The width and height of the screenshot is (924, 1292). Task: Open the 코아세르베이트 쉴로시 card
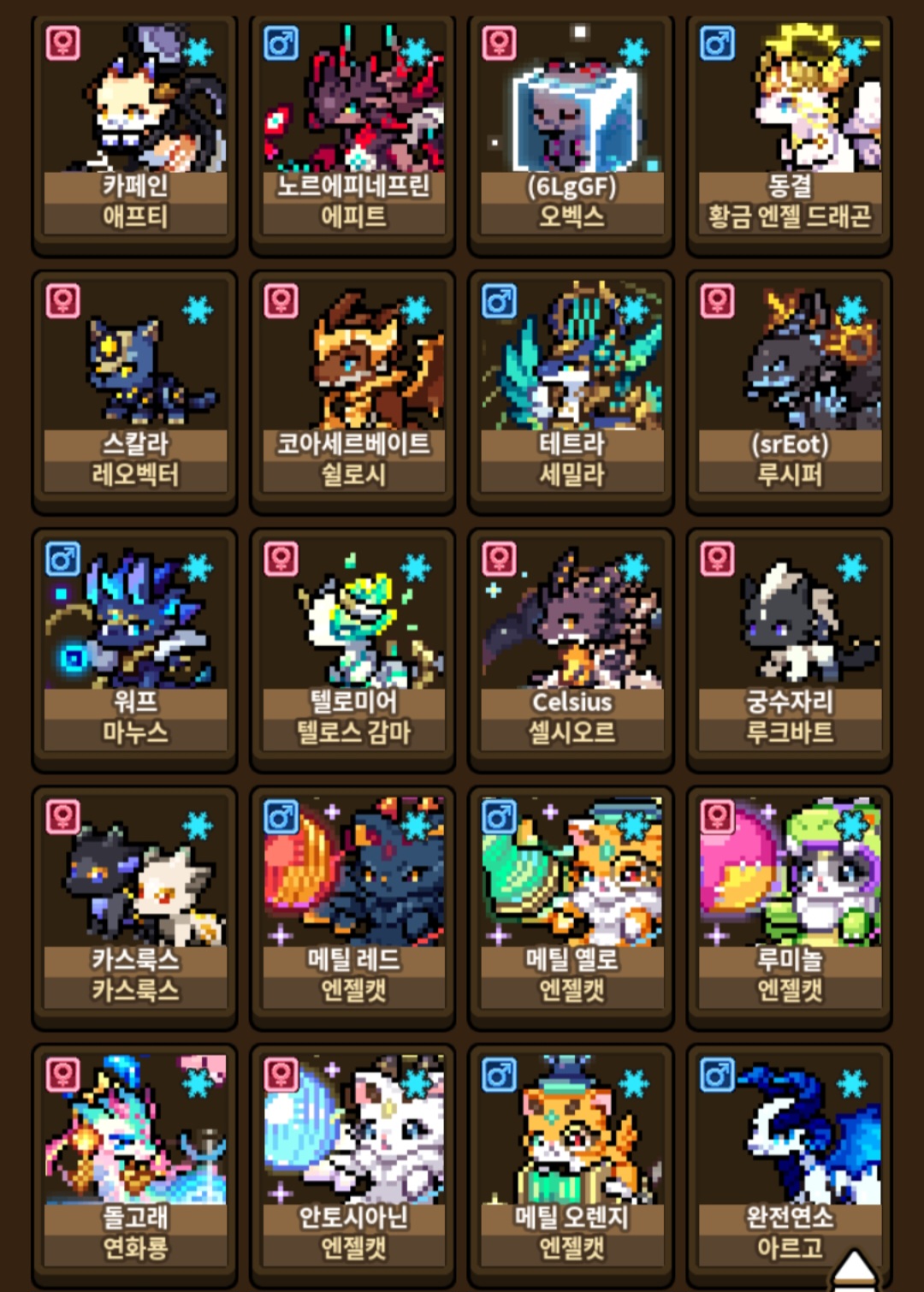click(x=352, y=392)
